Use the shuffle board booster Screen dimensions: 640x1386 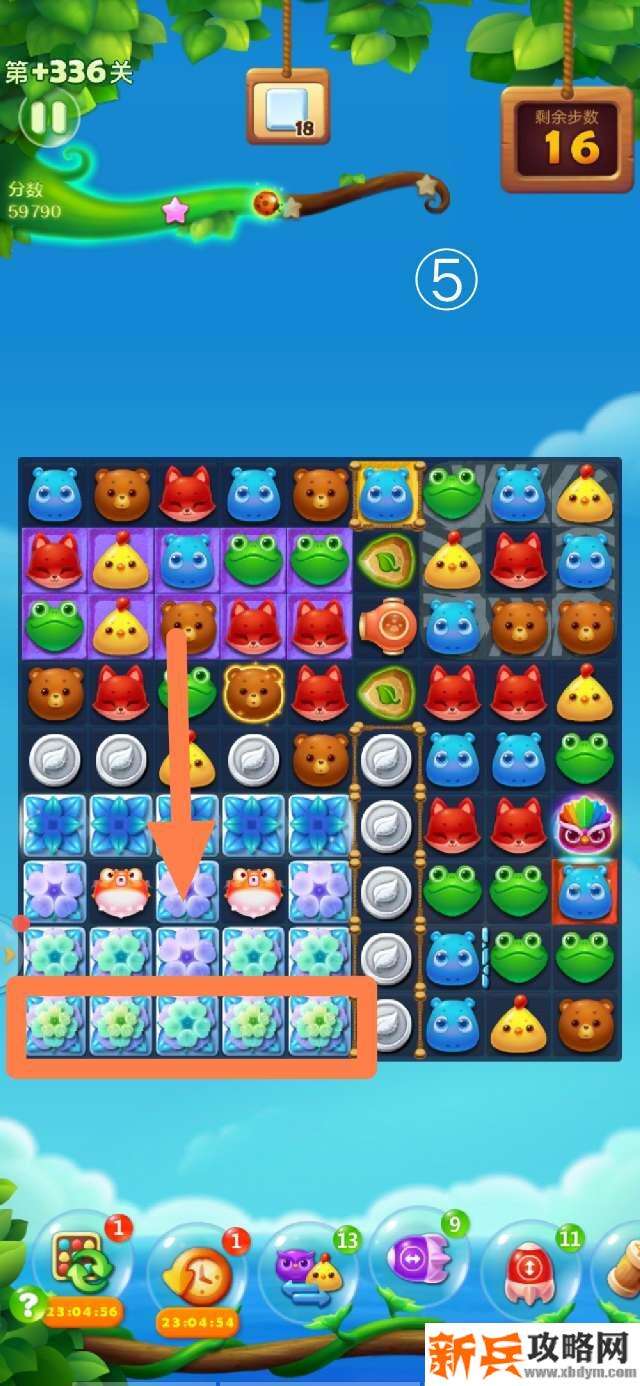(x=82, y=1263)
